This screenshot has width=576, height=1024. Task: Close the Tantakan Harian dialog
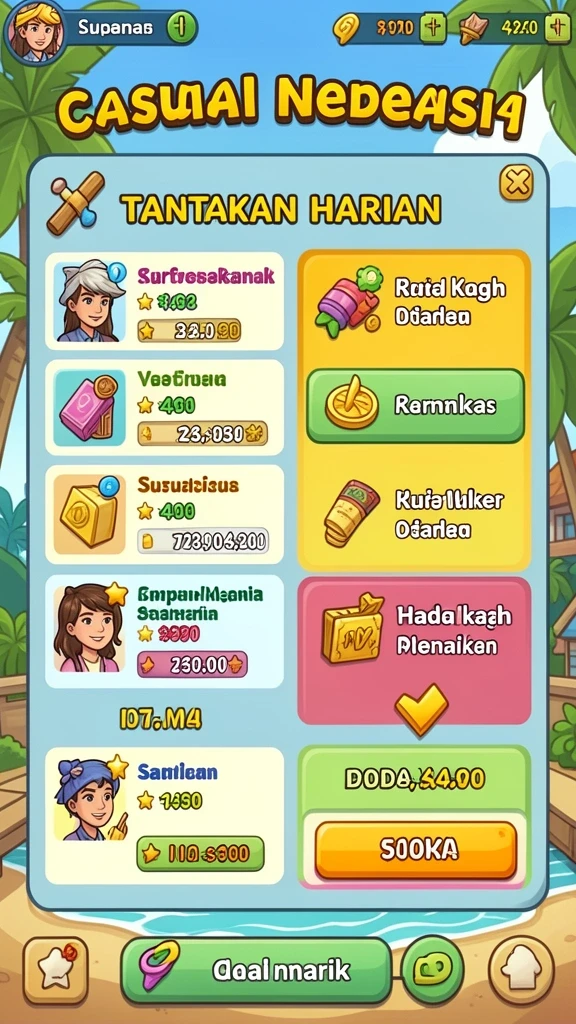point(516,183)
